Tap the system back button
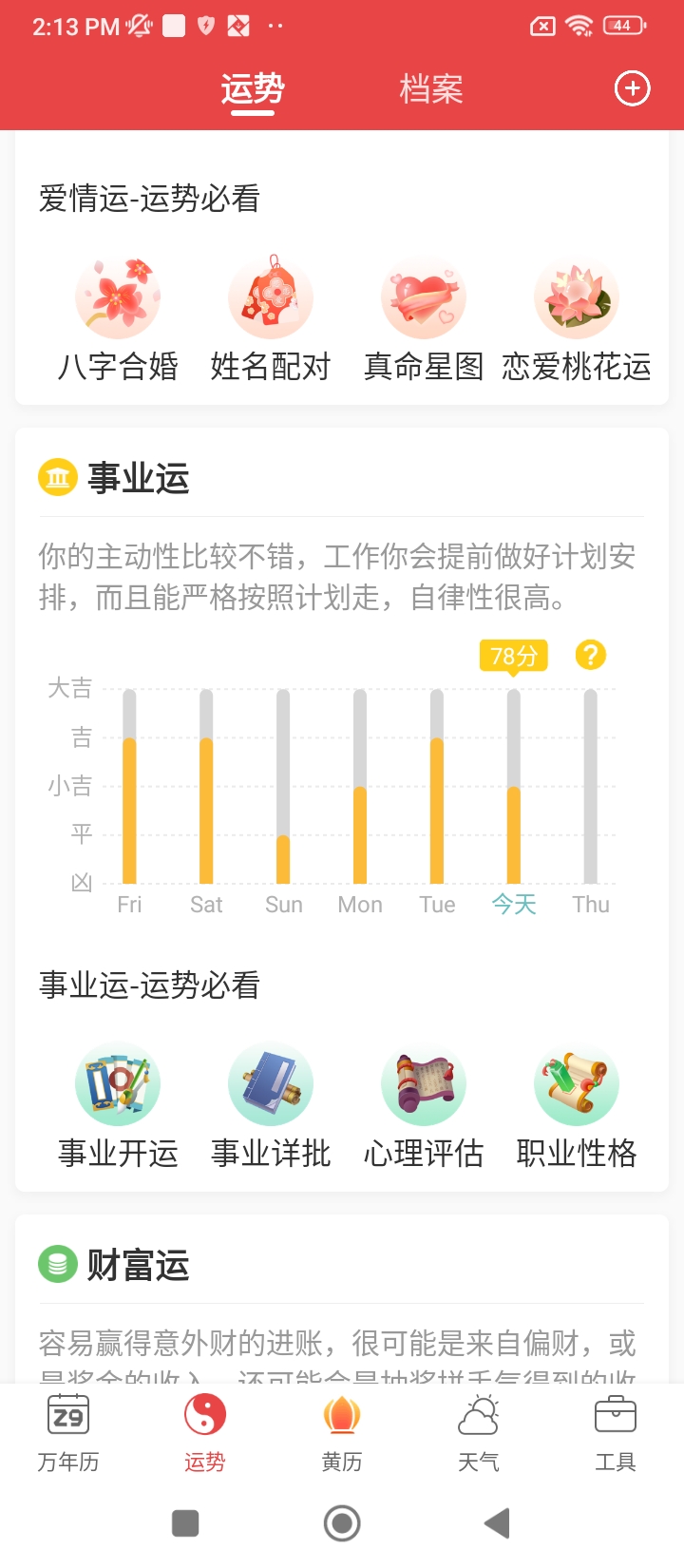 pos(497,1523)
